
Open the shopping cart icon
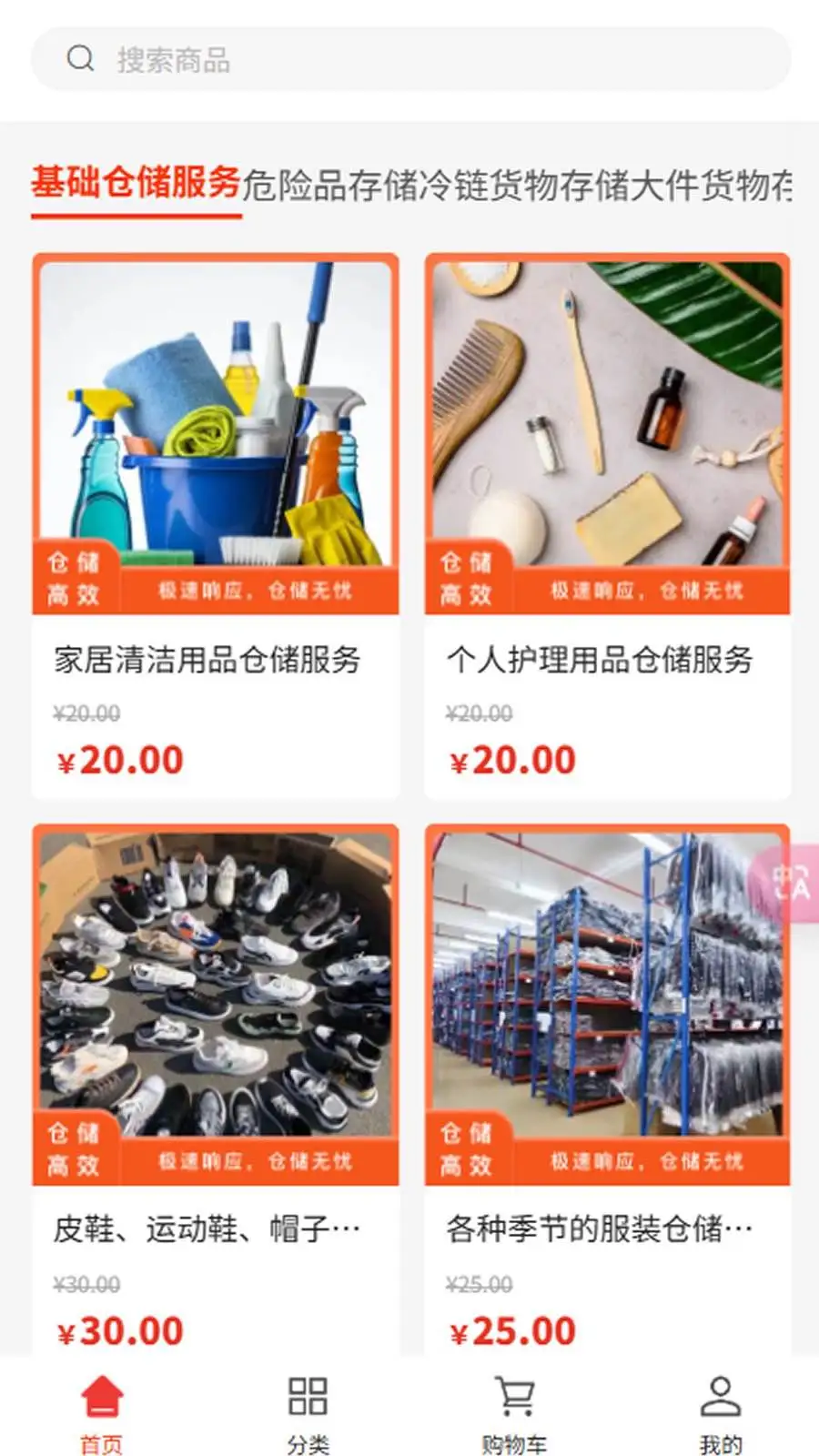coord(514,1392)
